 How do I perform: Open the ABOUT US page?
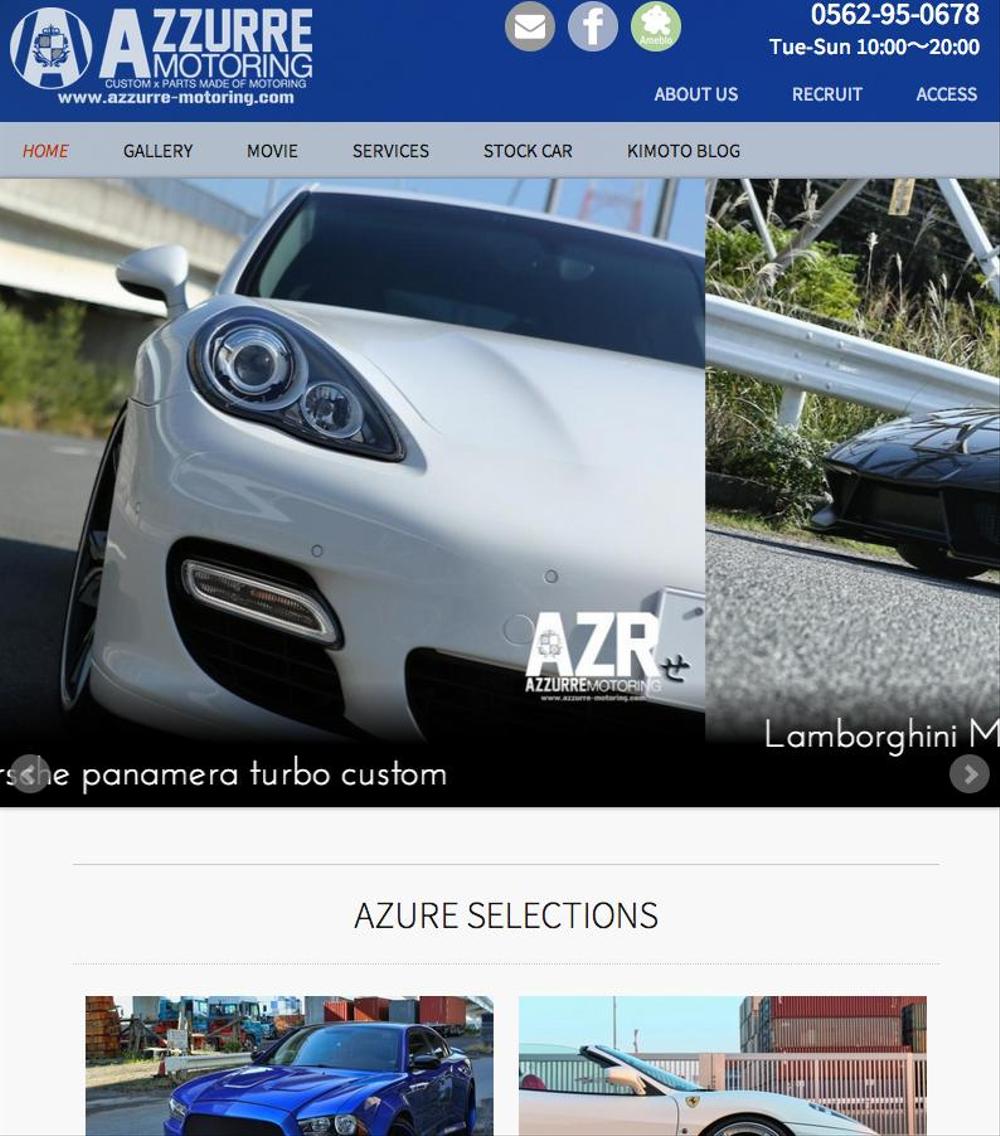click(696, 94)
